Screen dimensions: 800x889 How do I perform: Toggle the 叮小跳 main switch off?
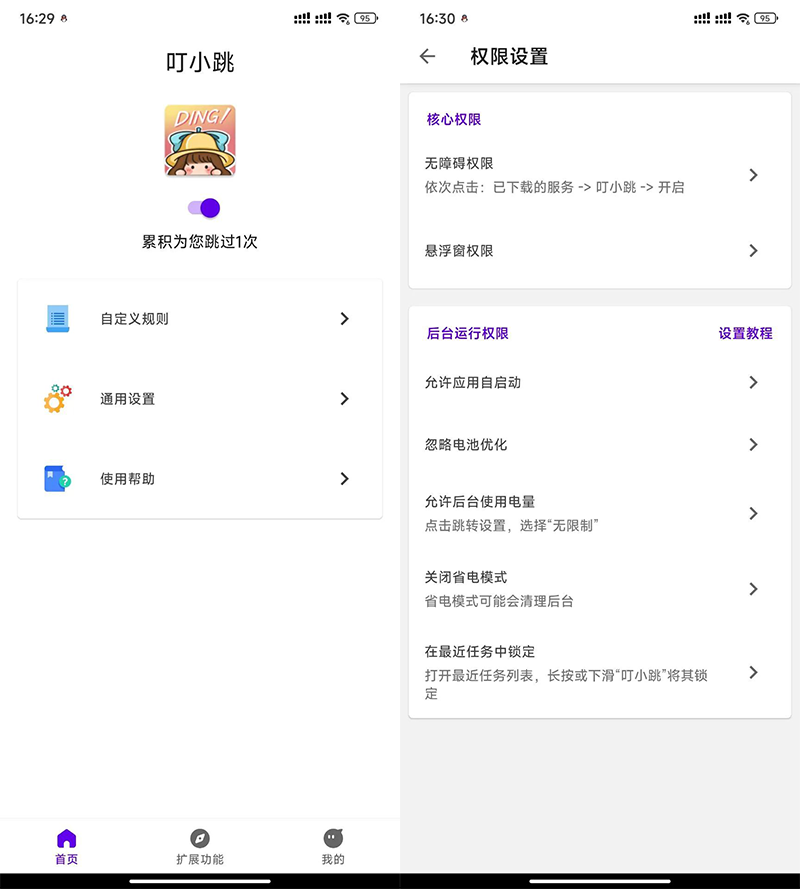(204, 208)
